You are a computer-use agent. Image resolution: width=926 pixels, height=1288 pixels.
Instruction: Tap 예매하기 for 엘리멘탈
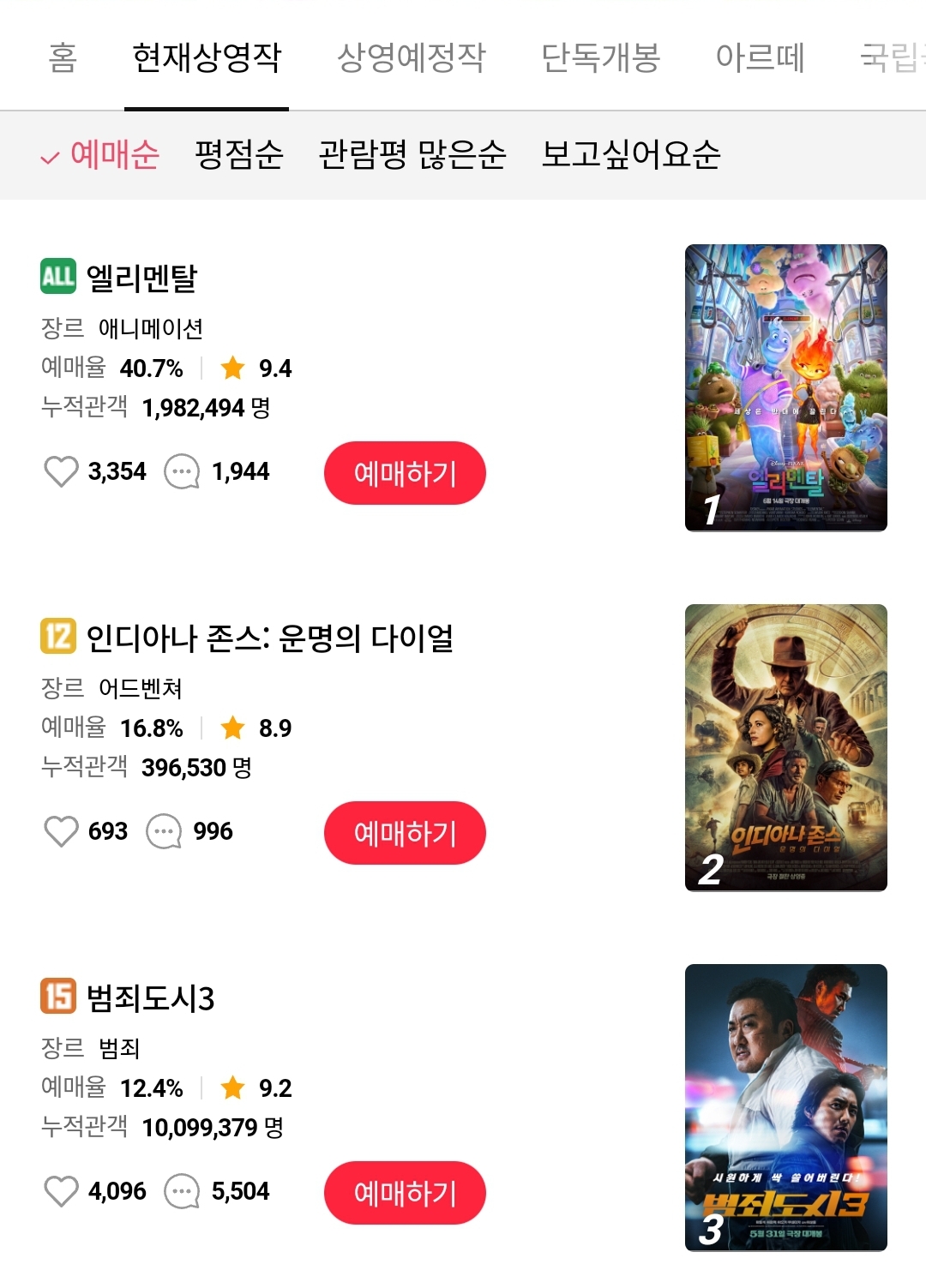click(x=405, y=473)
